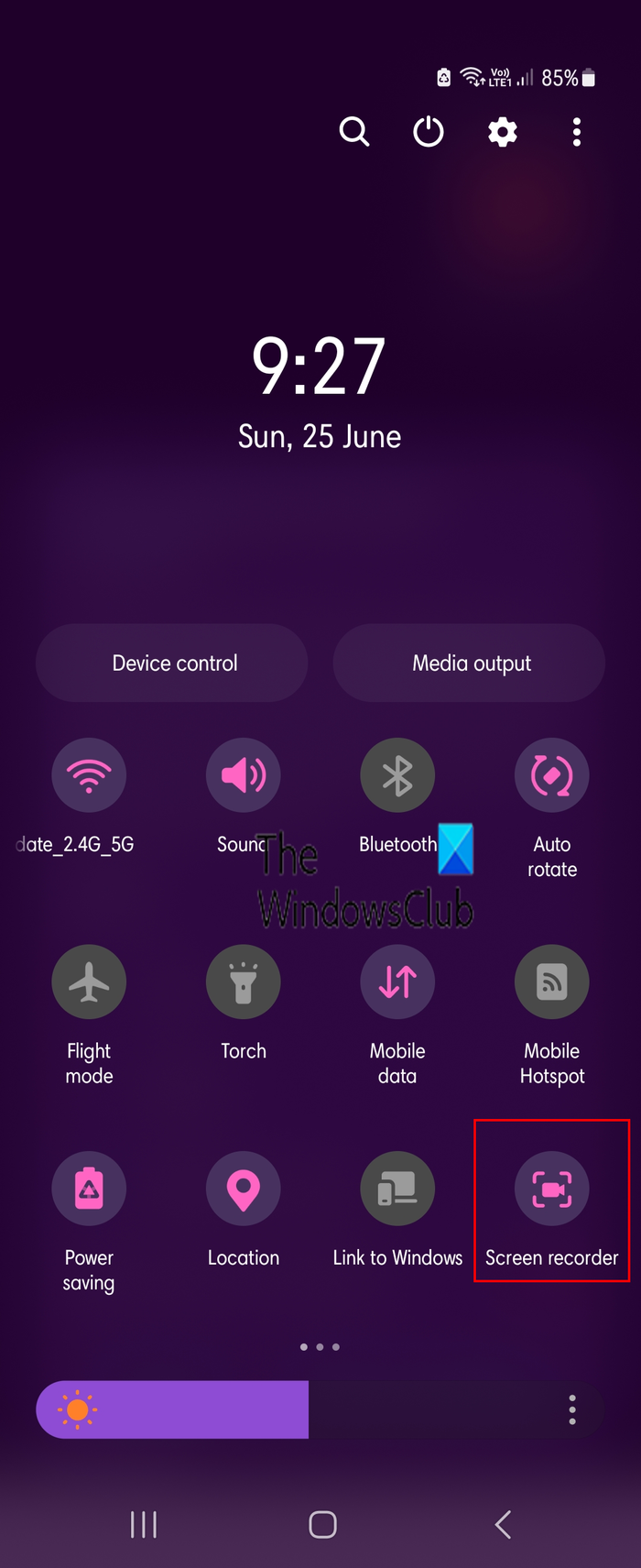Toggle Location tile
The image size is (641, 1568).
pos(243,1189)
